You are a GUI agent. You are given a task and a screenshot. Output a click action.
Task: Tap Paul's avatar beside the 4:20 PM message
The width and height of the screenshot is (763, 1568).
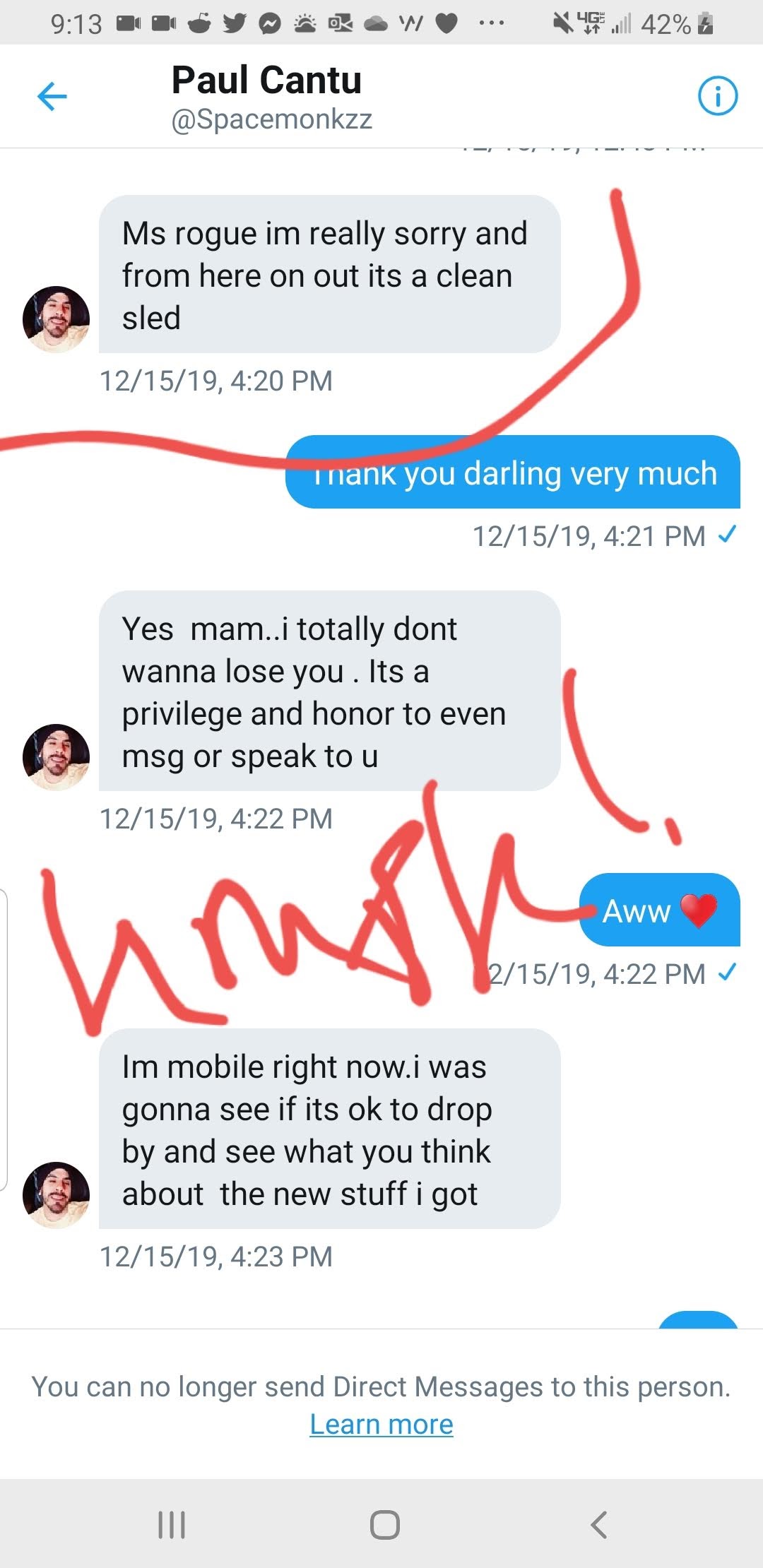coord(57,319)
